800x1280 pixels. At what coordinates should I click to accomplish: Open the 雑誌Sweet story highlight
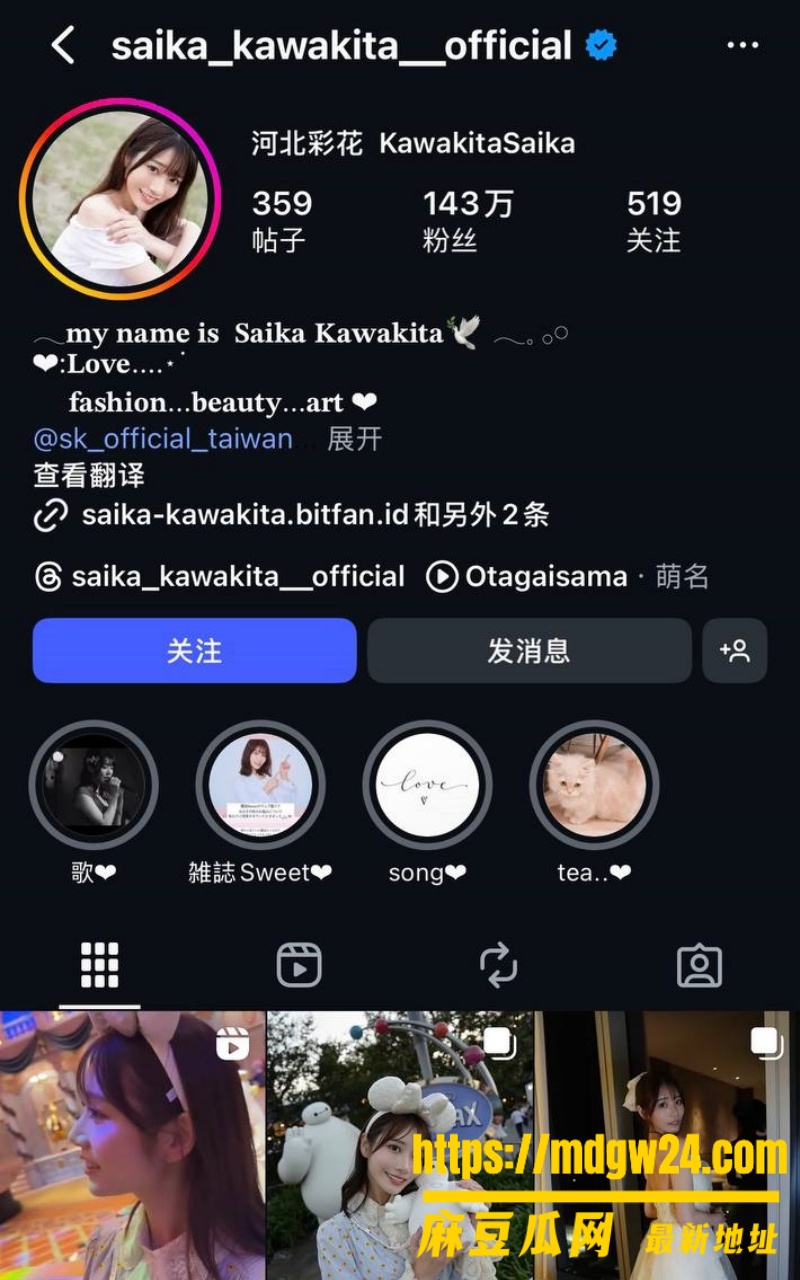tap(260, 785)
